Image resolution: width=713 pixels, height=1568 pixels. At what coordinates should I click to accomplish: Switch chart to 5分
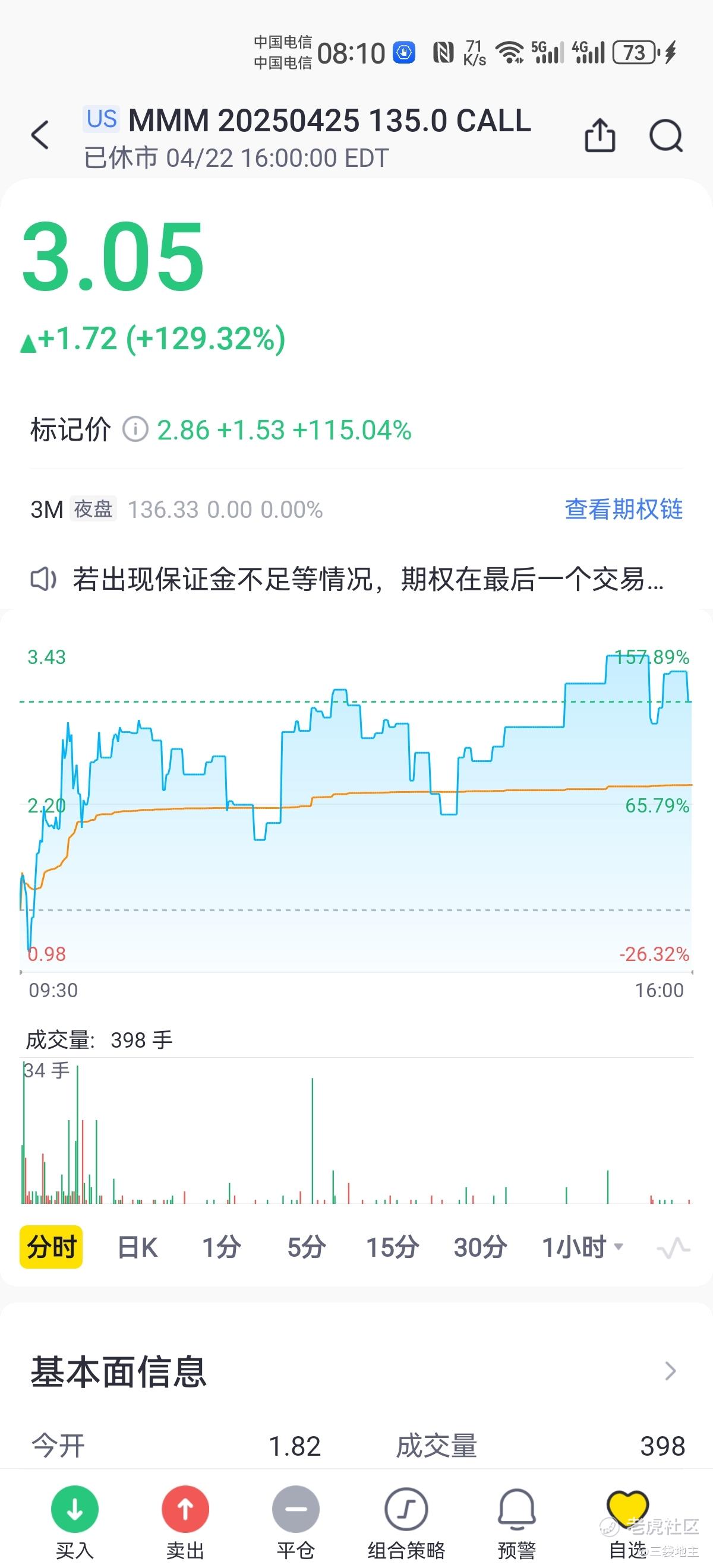[307, 1247]
